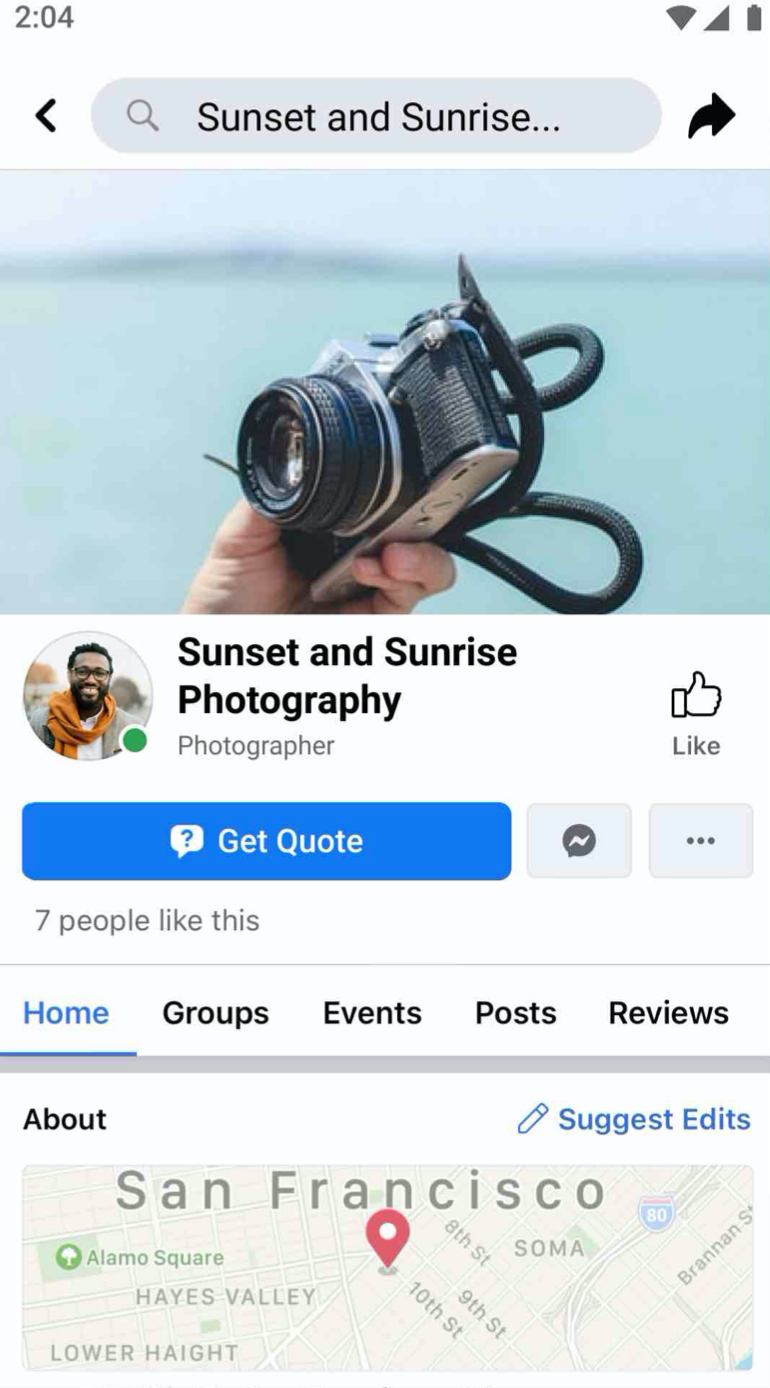The width and height of the screenshot is (770, 1388).
Task: View the 7 people who like this
Action: pos(146,920)
